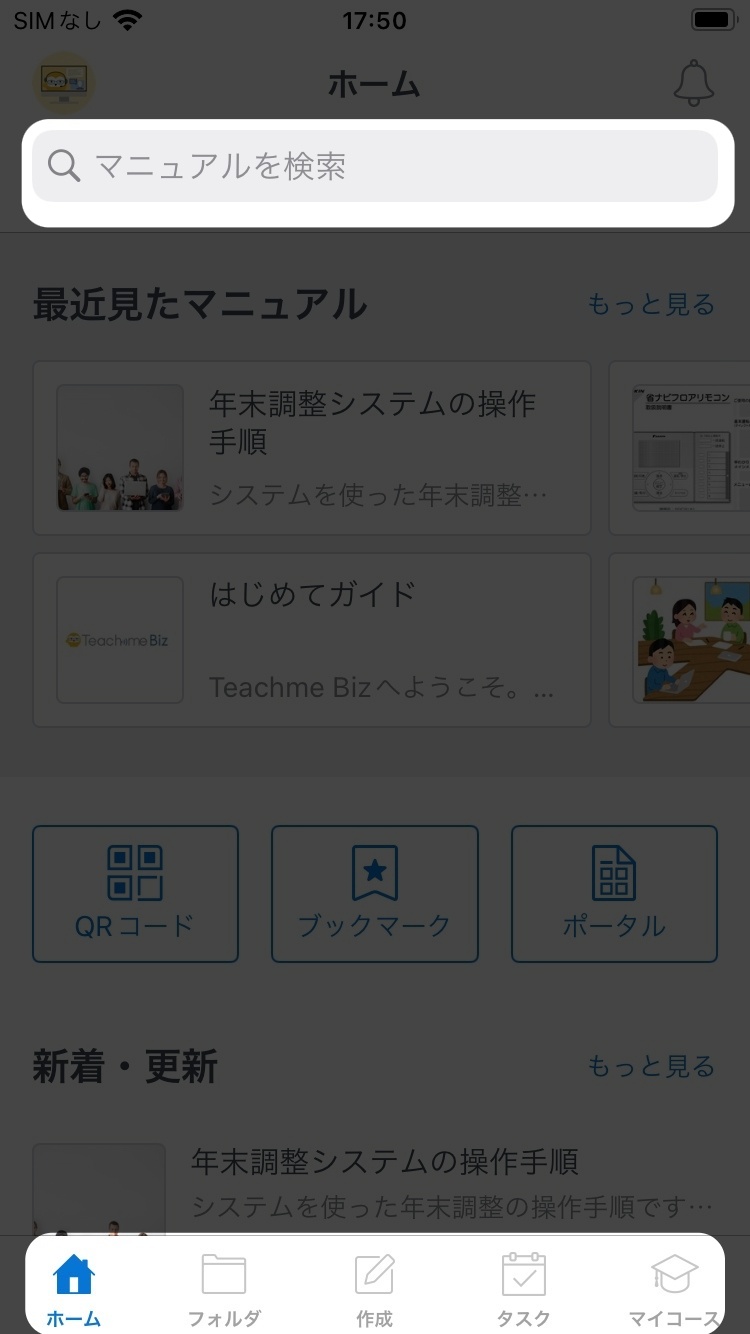Open the notifications bell
This screenshot has height=1334, width=750.
[x=694, y=83]
